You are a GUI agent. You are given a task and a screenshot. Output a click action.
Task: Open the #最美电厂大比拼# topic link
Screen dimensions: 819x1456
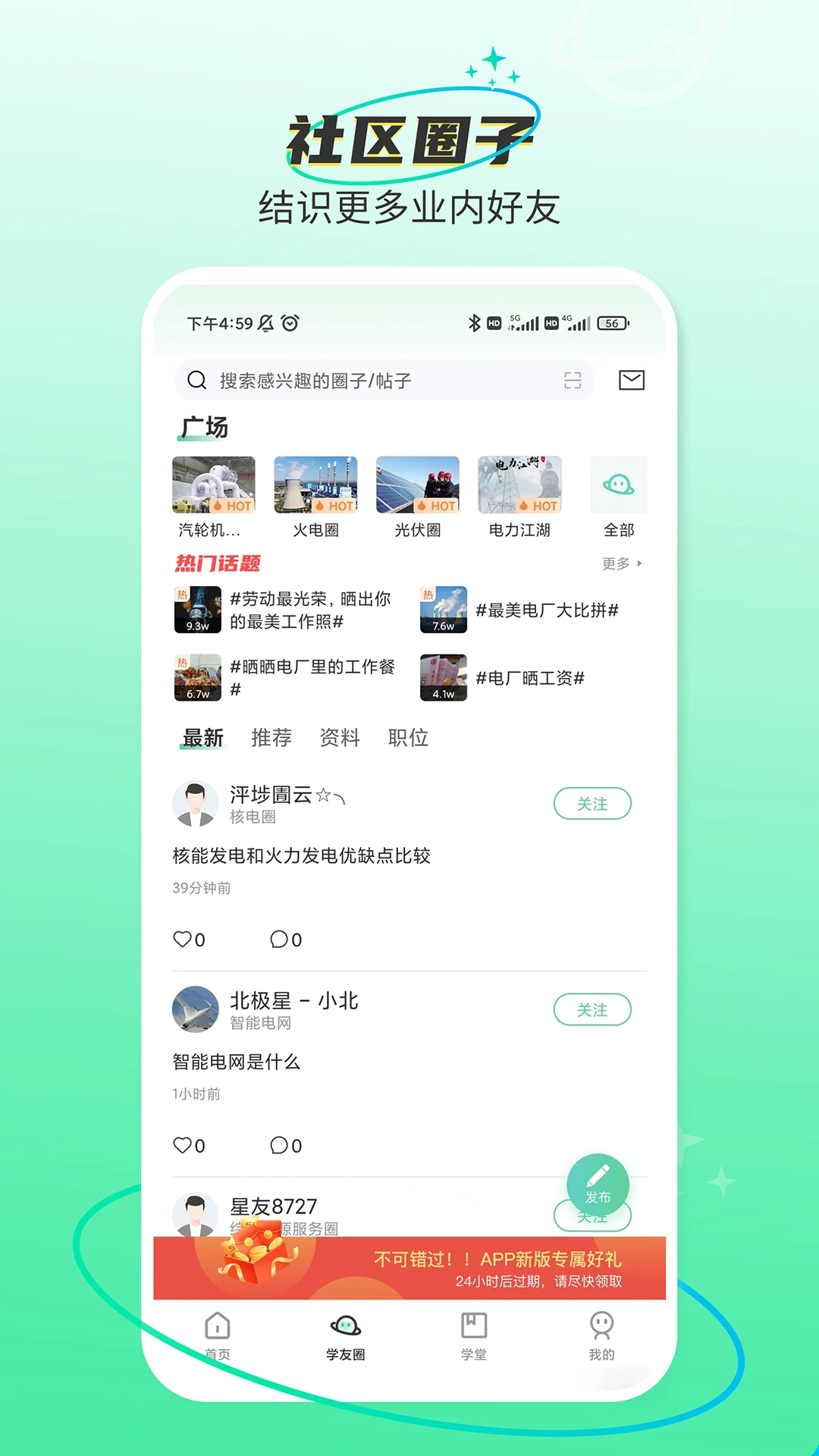pyautogui.click(x=548, y=610)
